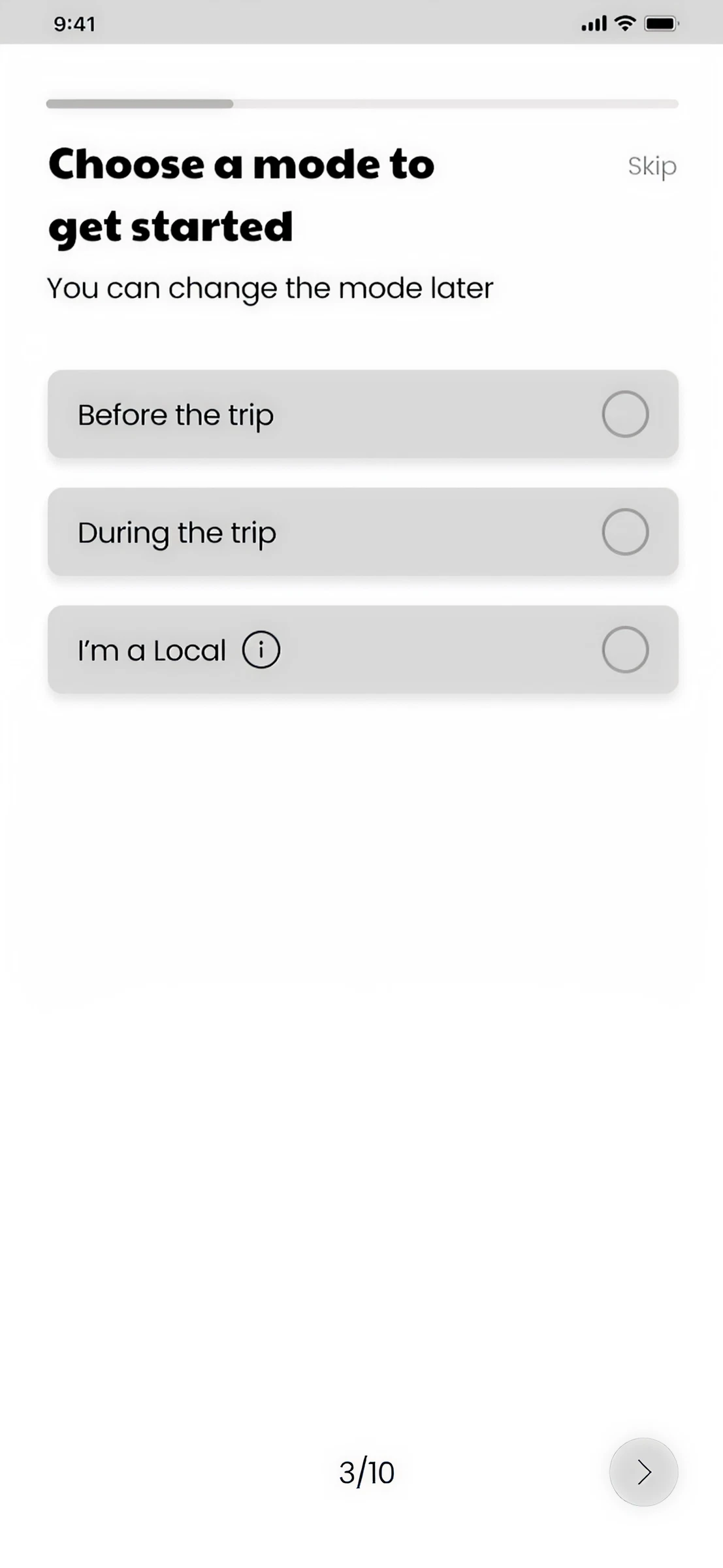This screenshot has height=1568, width=723.
Task: Go to the next onboarding step
Action: point(643,1472)
